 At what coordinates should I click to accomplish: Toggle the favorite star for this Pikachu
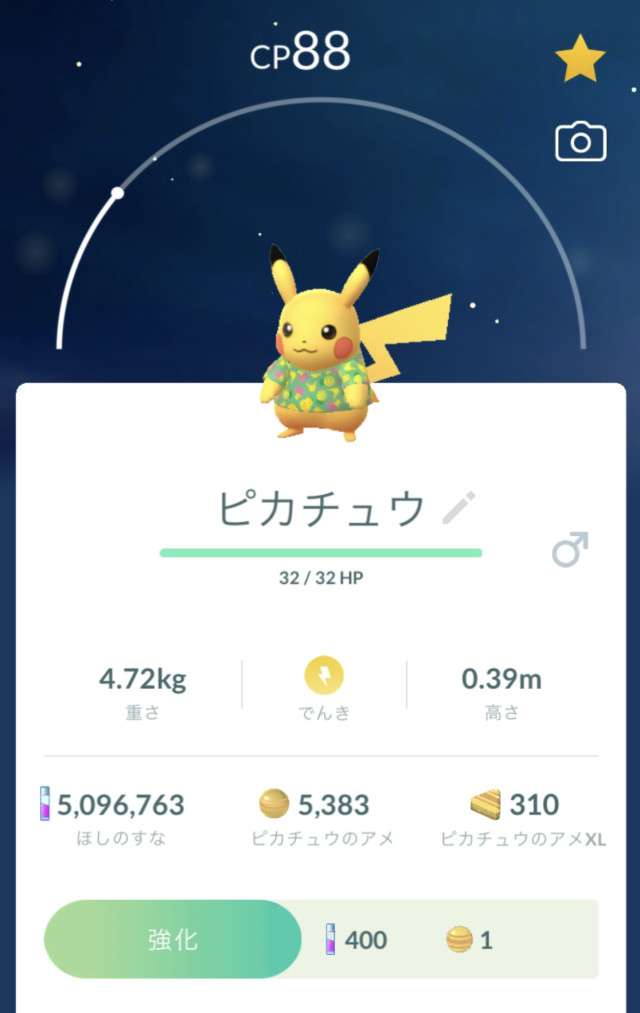pos(580,61)
